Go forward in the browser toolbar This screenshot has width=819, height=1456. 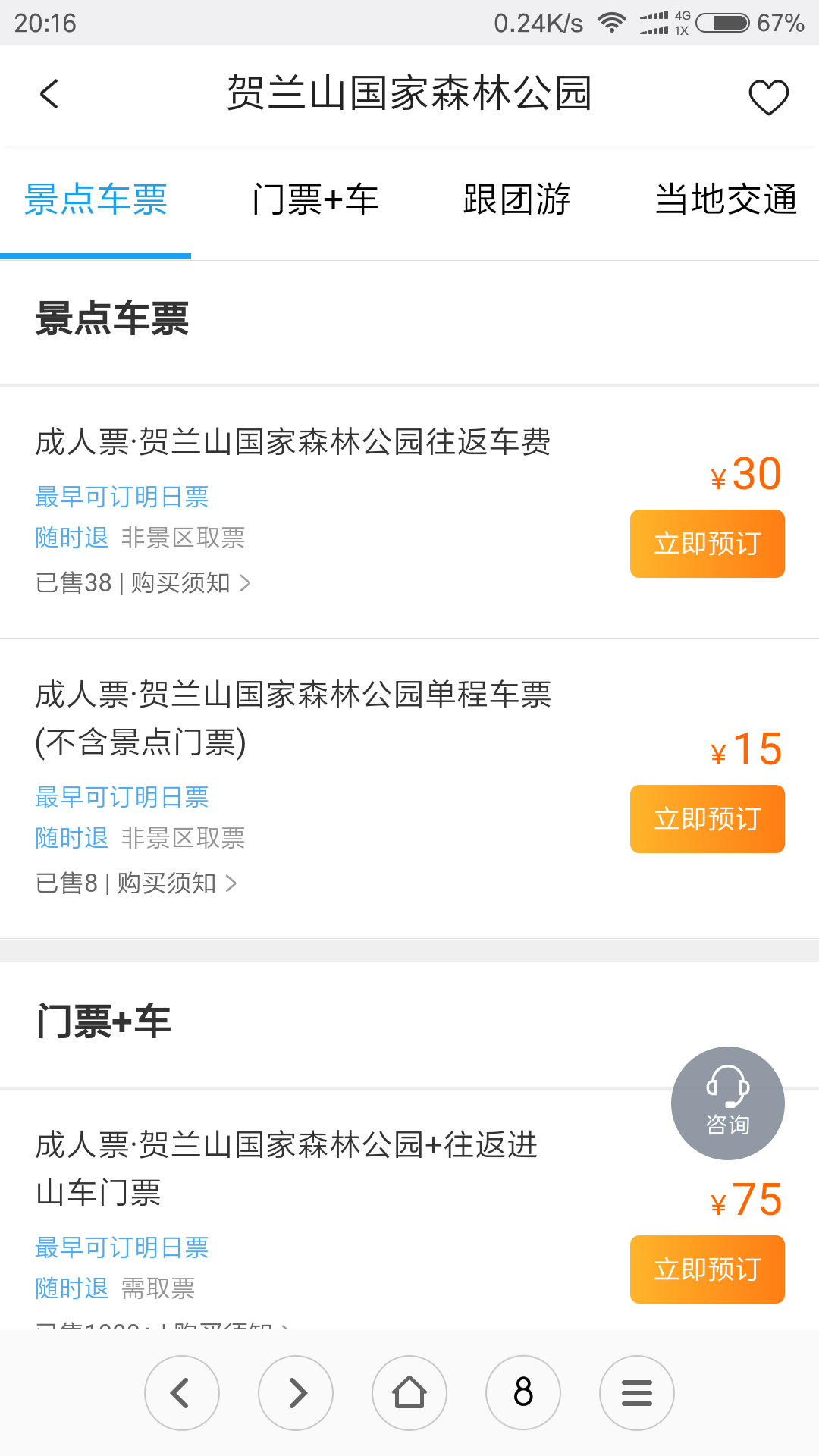pos(296,1393)
